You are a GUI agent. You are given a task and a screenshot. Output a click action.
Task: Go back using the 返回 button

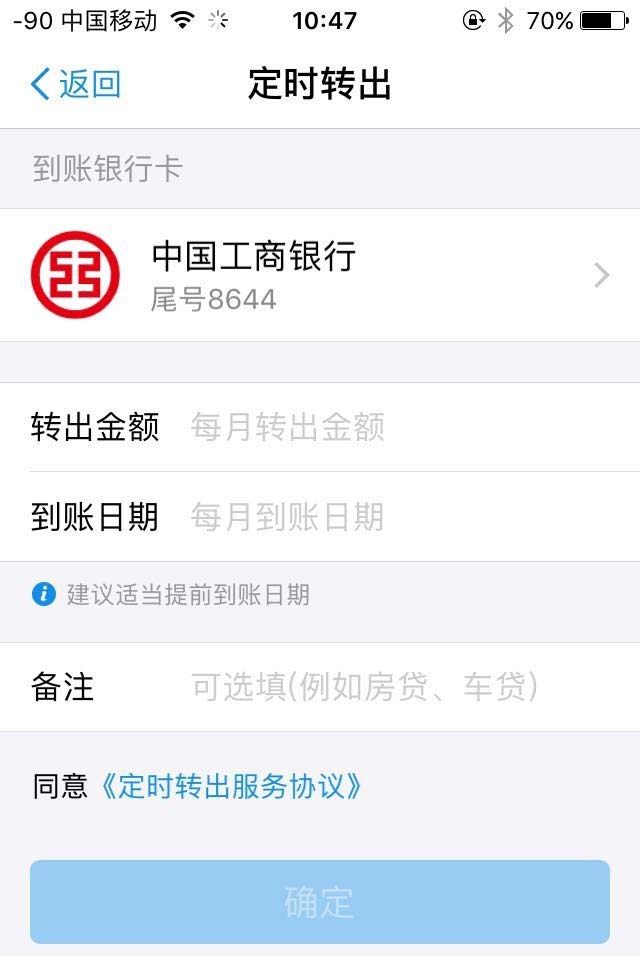click(x=76, y=84)
